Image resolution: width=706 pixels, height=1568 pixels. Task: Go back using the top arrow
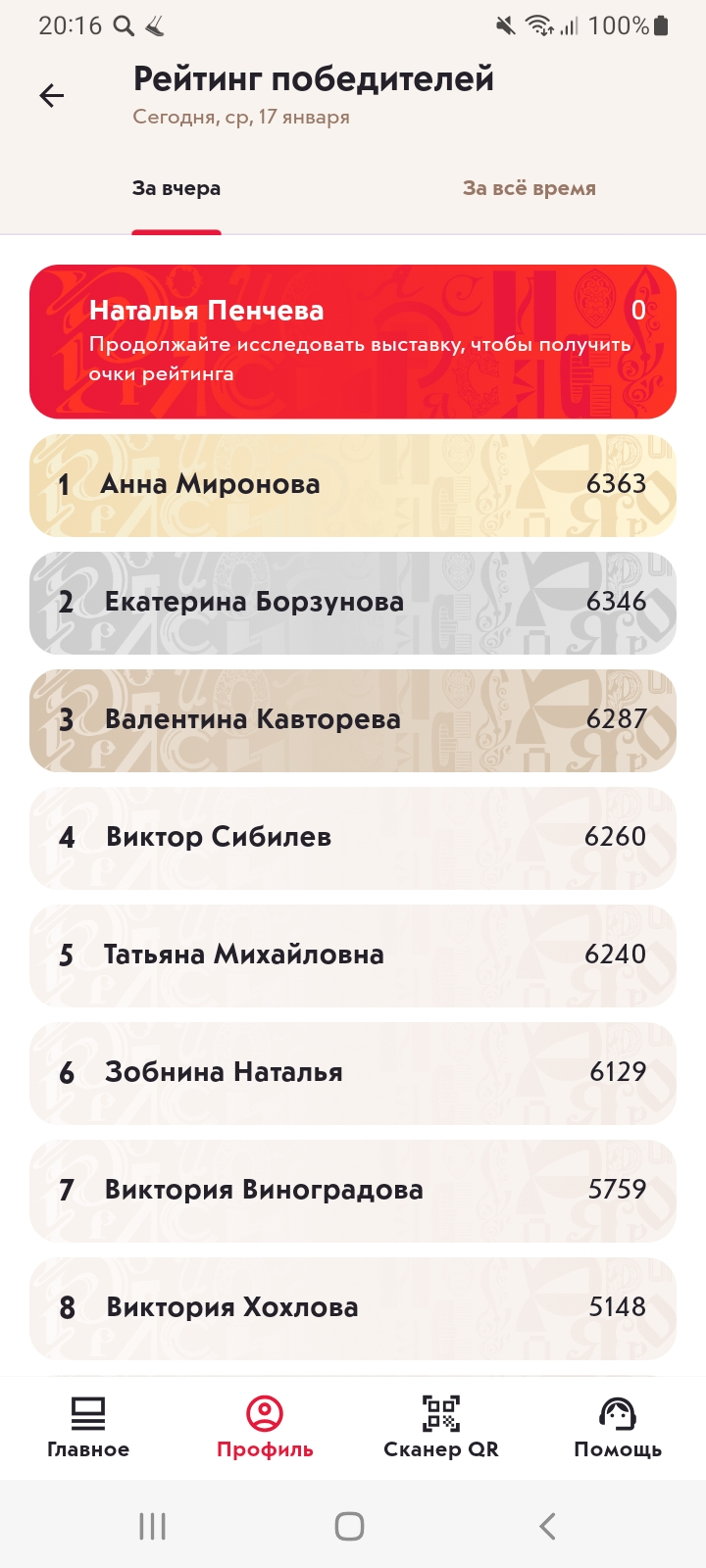(x=52, y=95)
